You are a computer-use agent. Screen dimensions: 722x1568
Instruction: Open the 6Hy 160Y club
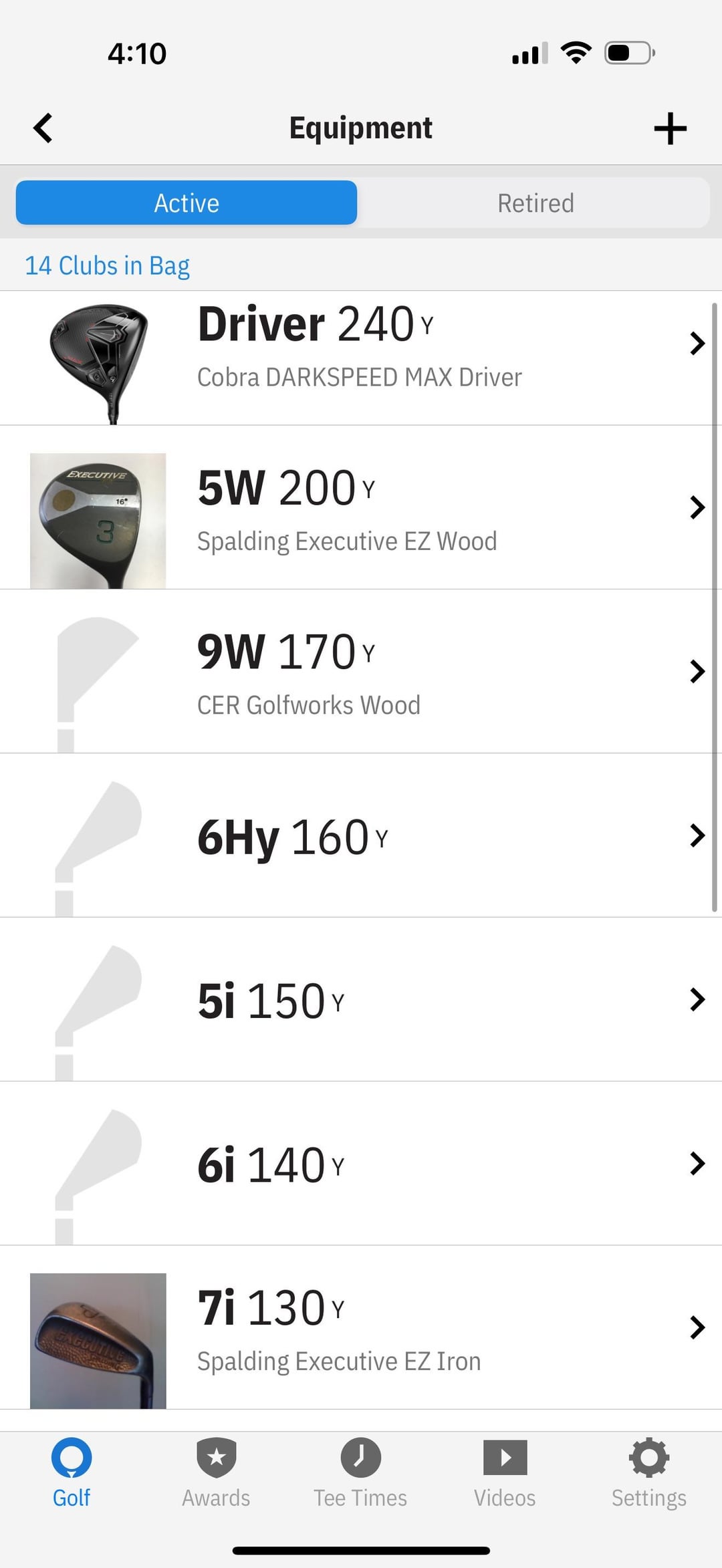(x=361, y=835)
